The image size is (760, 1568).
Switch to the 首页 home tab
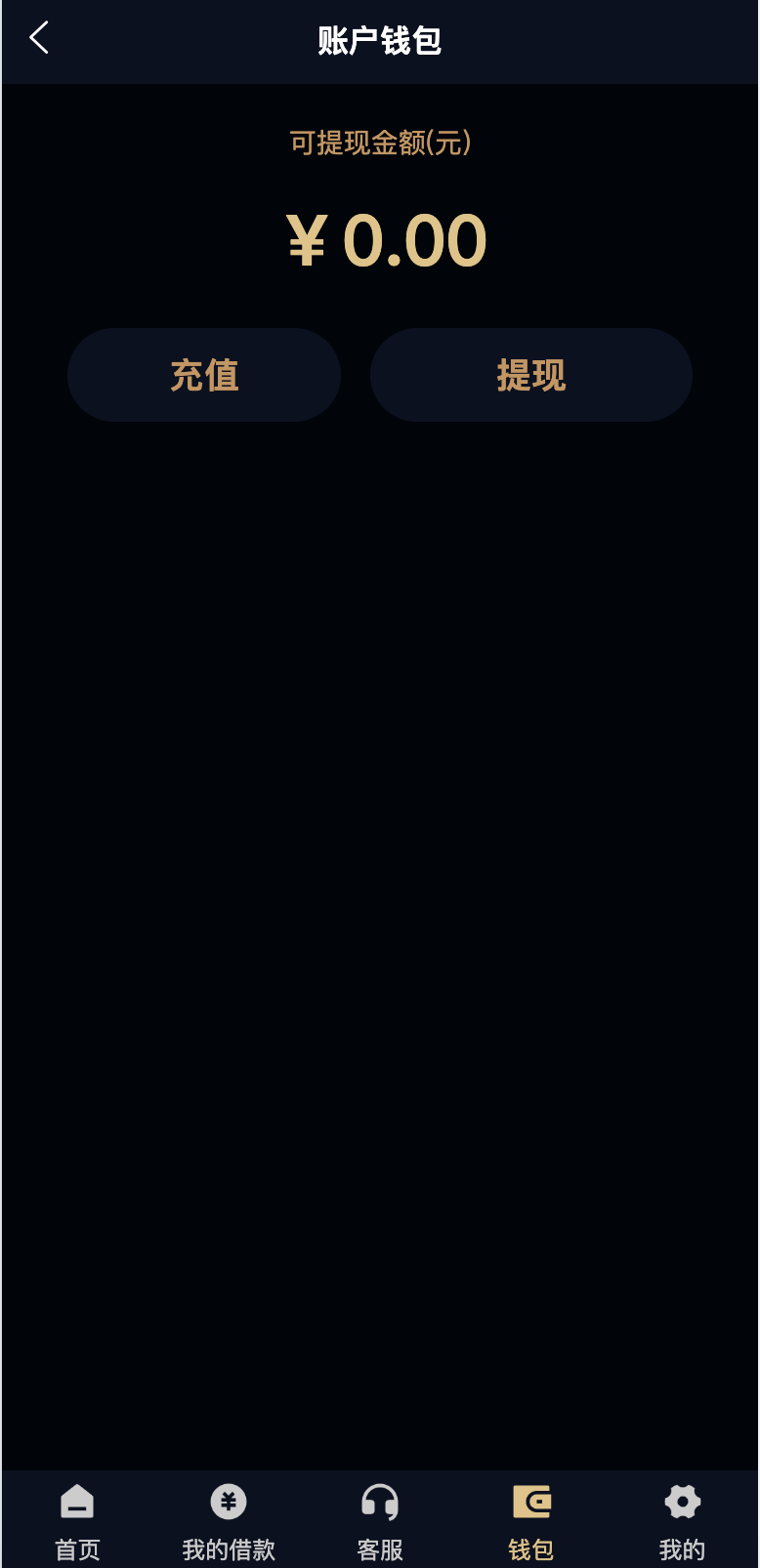pyautogui.click(x=77, y=1521)
